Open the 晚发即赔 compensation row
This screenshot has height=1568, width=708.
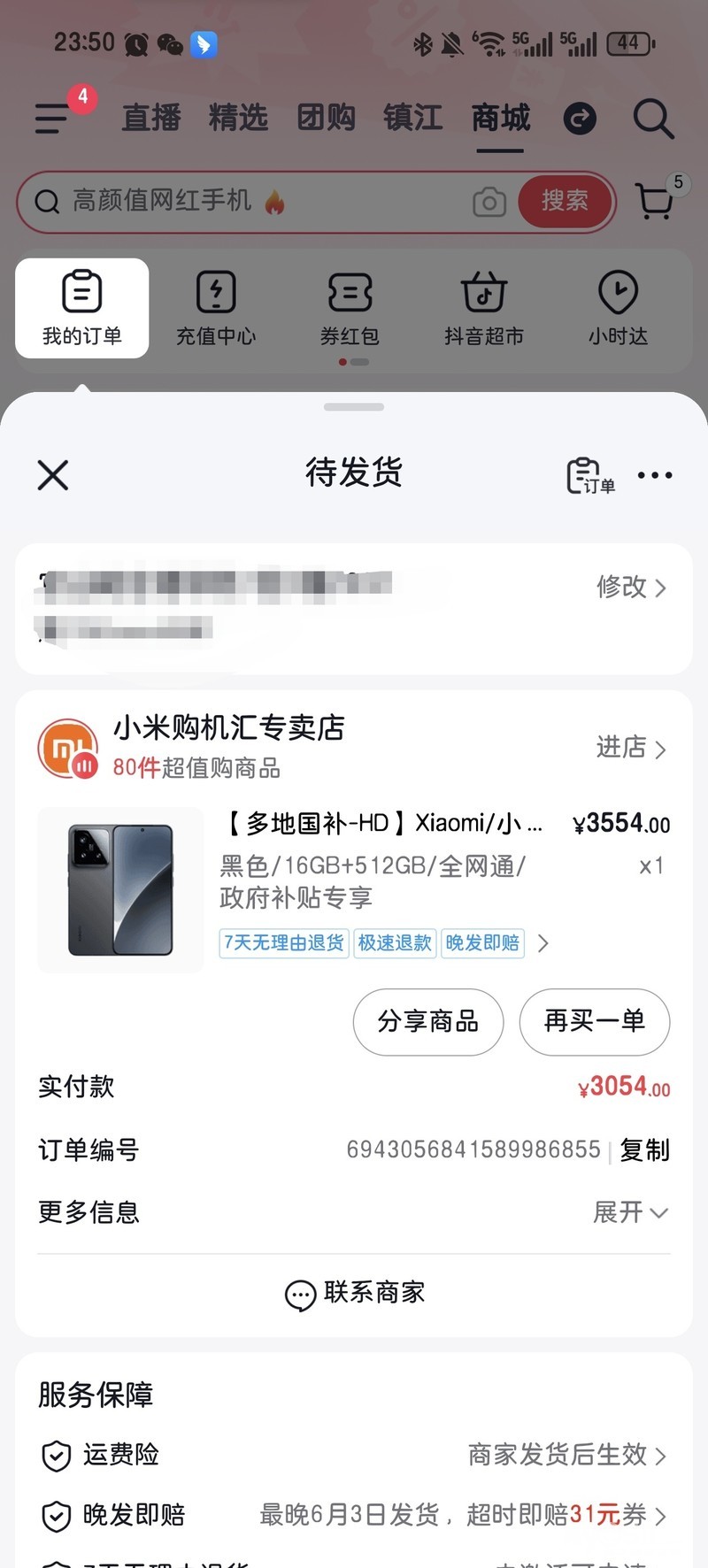coord(354,1515)
